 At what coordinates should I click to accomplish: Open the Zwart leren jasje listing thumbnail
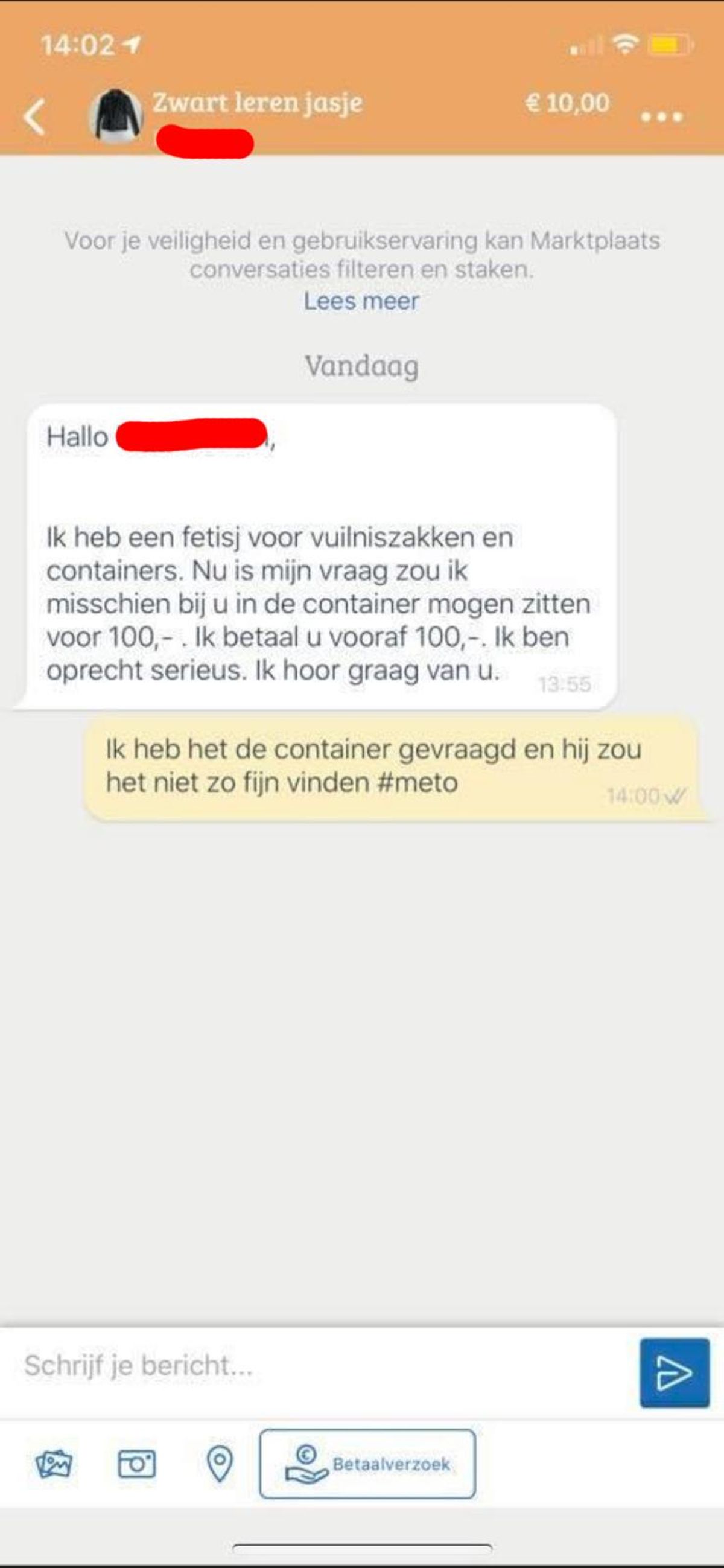(x=116, y=115)
